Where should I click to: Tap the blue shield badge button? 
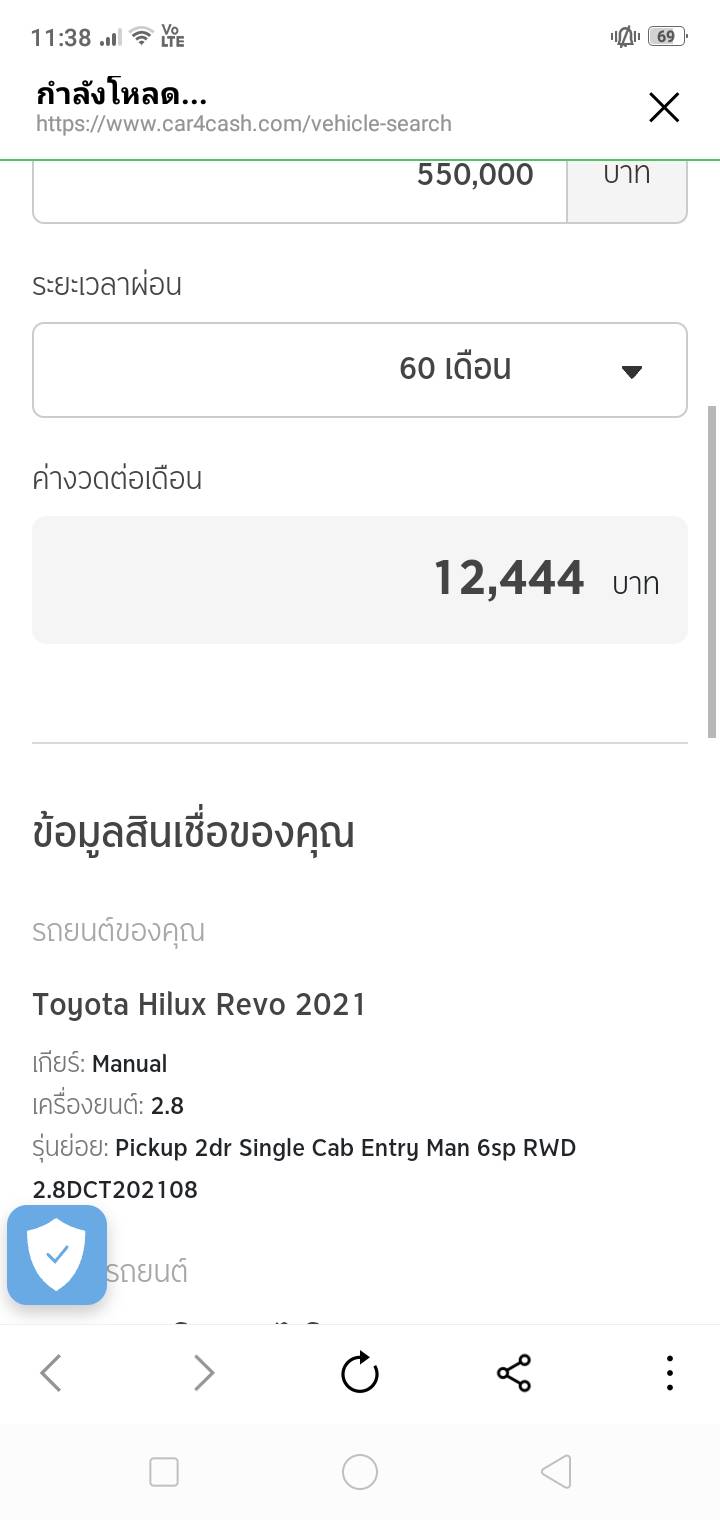click(x=57, y=1254)
